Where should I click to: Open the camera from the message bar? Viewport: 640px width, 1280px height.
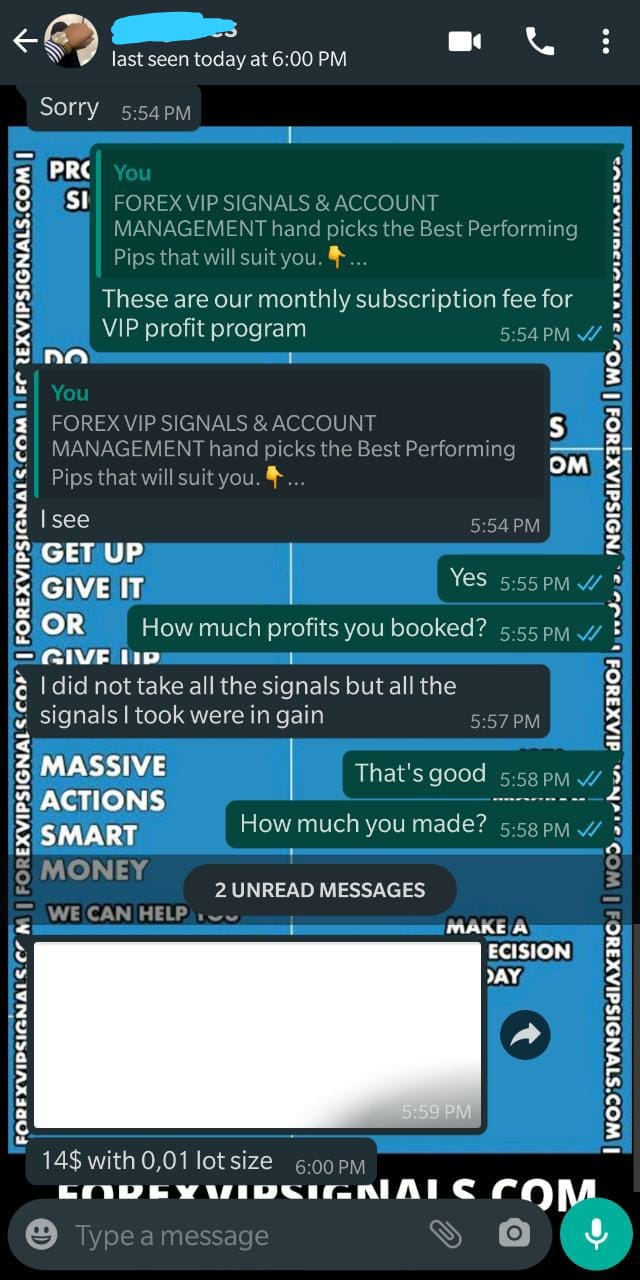pyautogui.click(x=513, y=1235)
